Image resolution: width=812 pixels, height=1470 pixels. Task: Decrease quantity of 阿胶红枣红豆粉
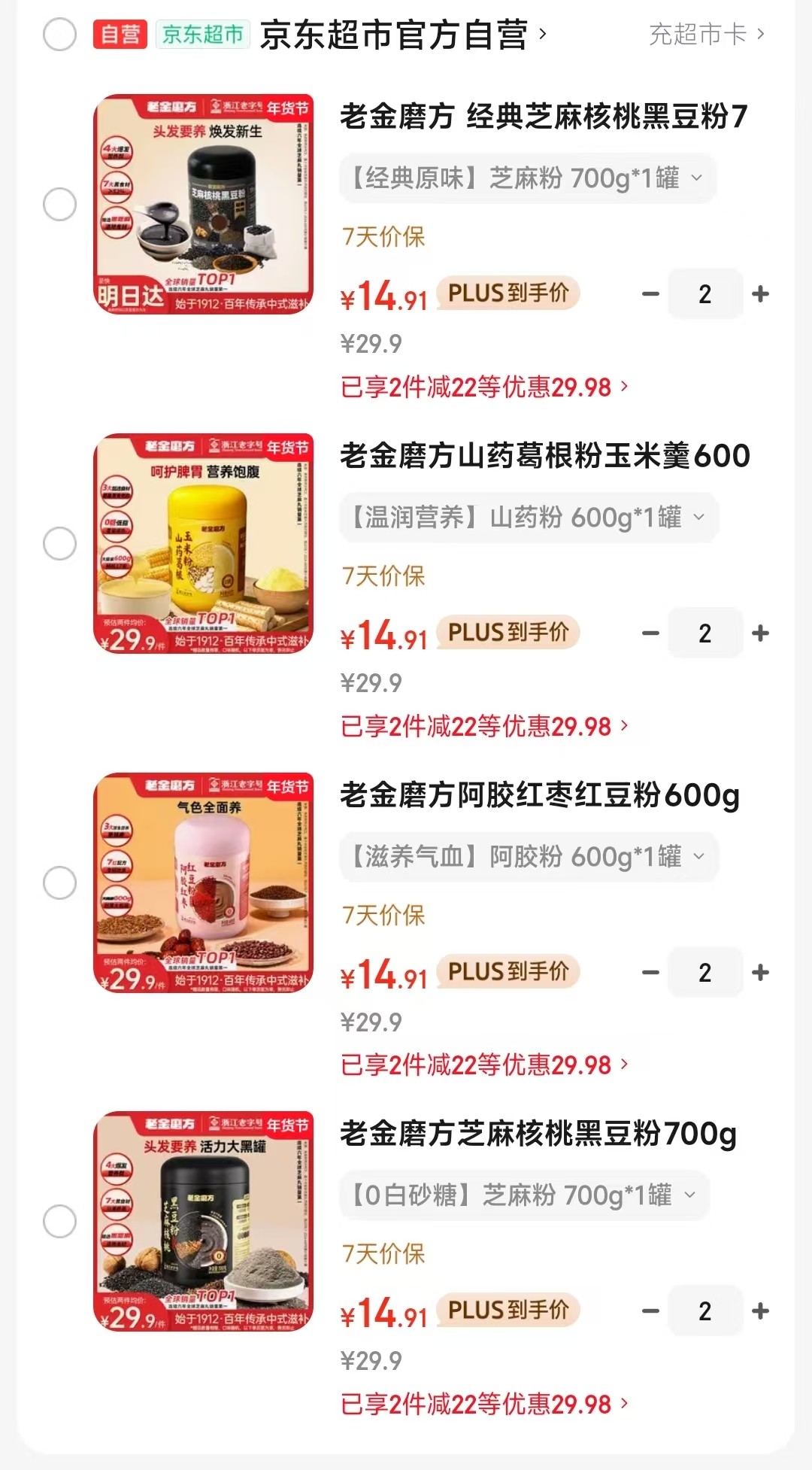650,973
